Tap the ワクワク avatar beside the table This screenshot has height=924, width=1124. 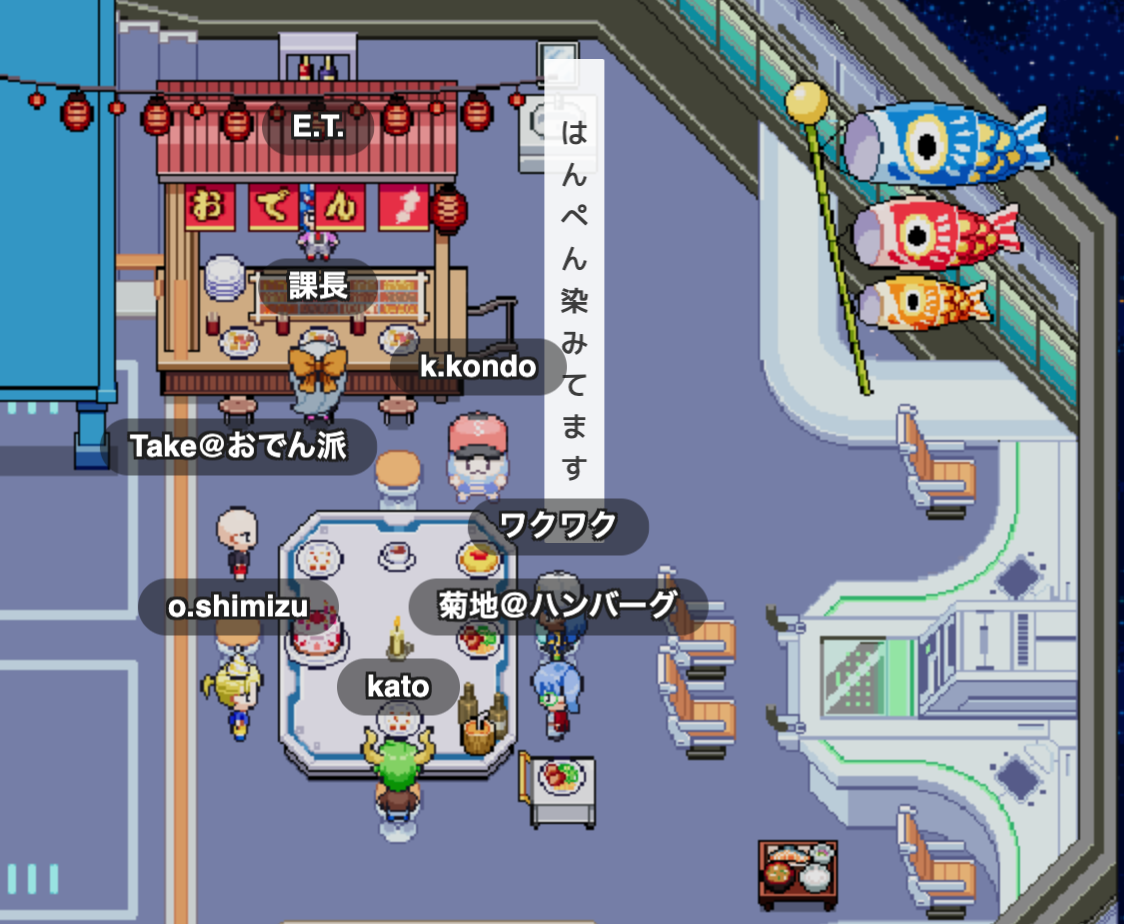coord(555,600)
